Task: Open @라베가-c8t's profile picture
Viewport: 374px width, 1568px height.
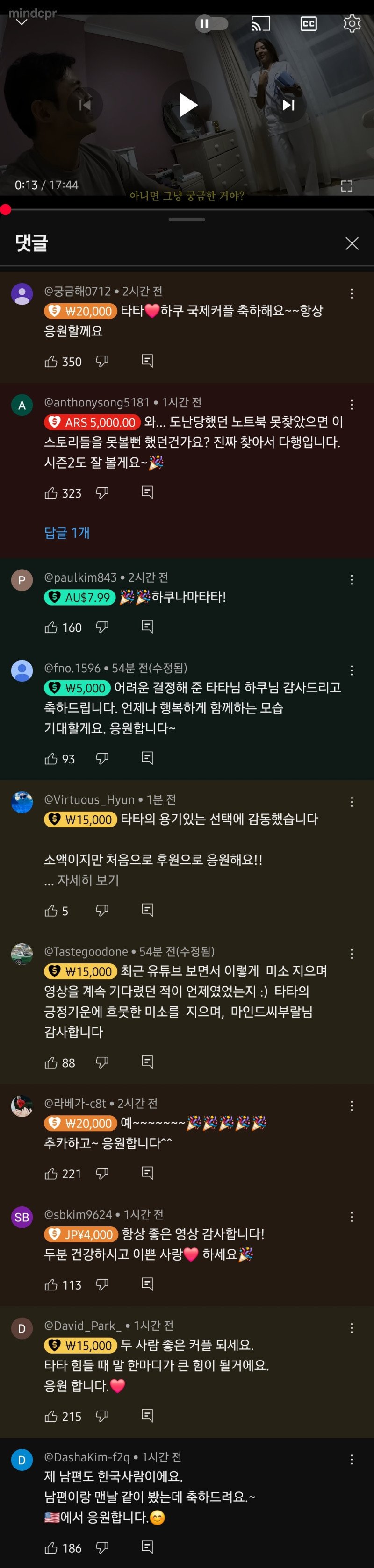Action: [x=22, y=1105]
